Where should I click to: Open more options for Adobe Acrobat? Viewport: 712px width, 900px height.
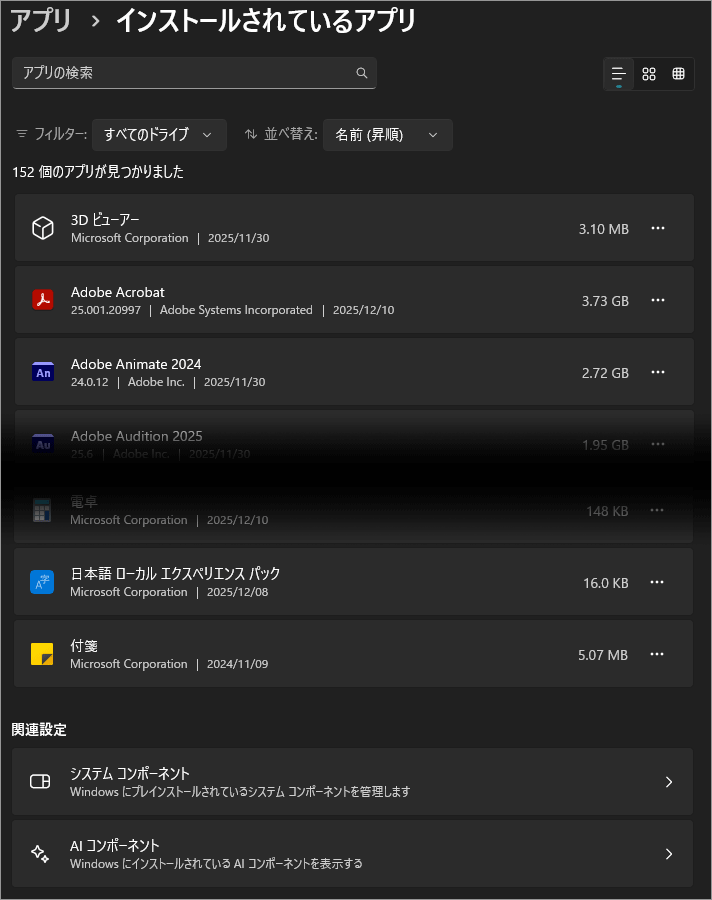point(658,300)
